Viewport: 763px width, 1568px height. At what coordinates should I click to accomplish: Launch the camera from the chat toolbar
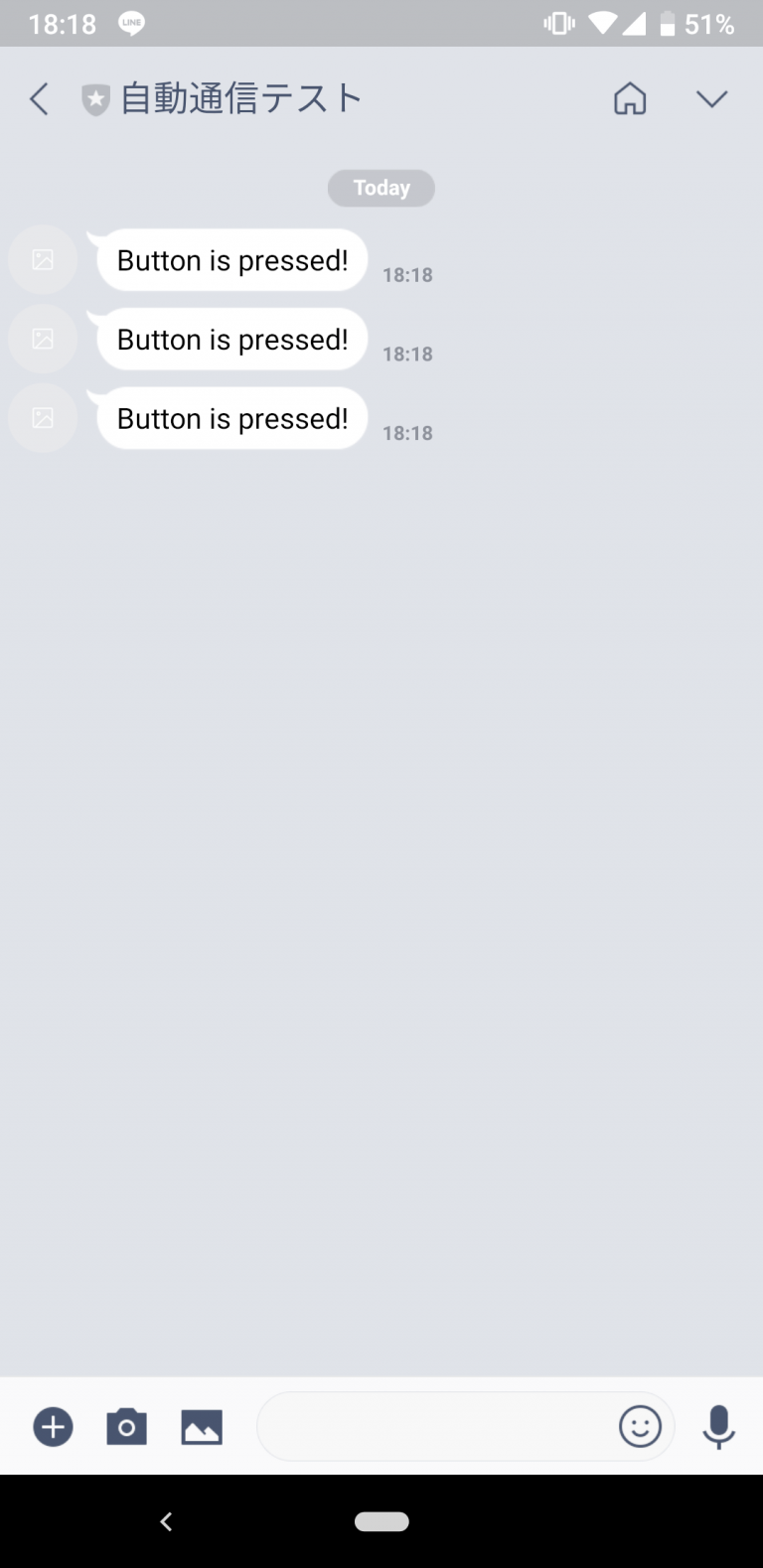[126, 1427]
